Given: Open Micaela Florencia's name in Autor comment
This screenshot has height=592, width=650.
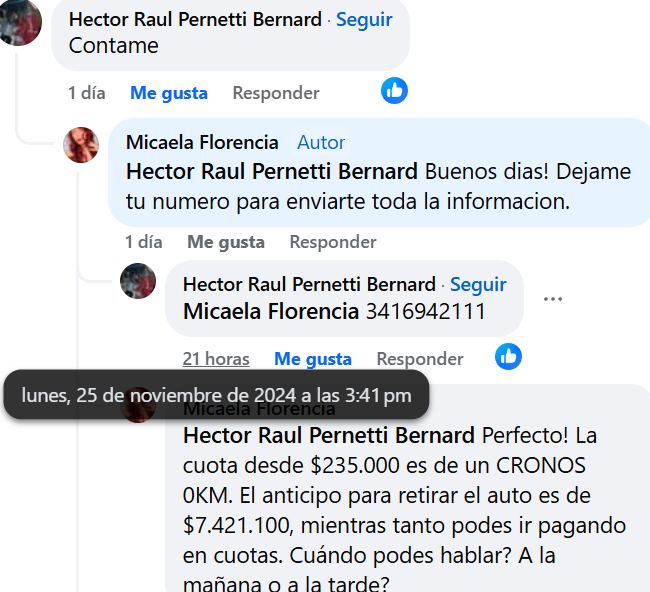Looking at the screenshot, I should [x=202, y=143].
